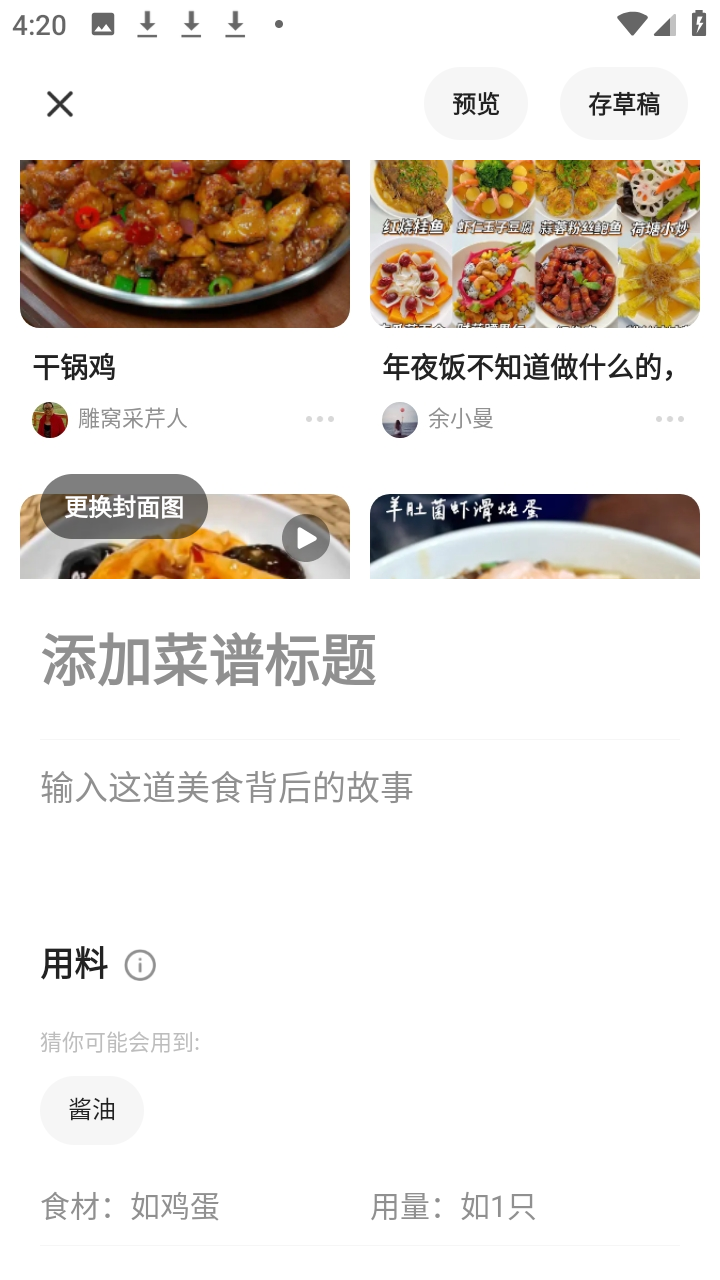Viewport: 720px width, 1280px height.
Task: Tap the Wi-Fi icon in the status bar
Action: pyautogui.click(x=632, y=24)
